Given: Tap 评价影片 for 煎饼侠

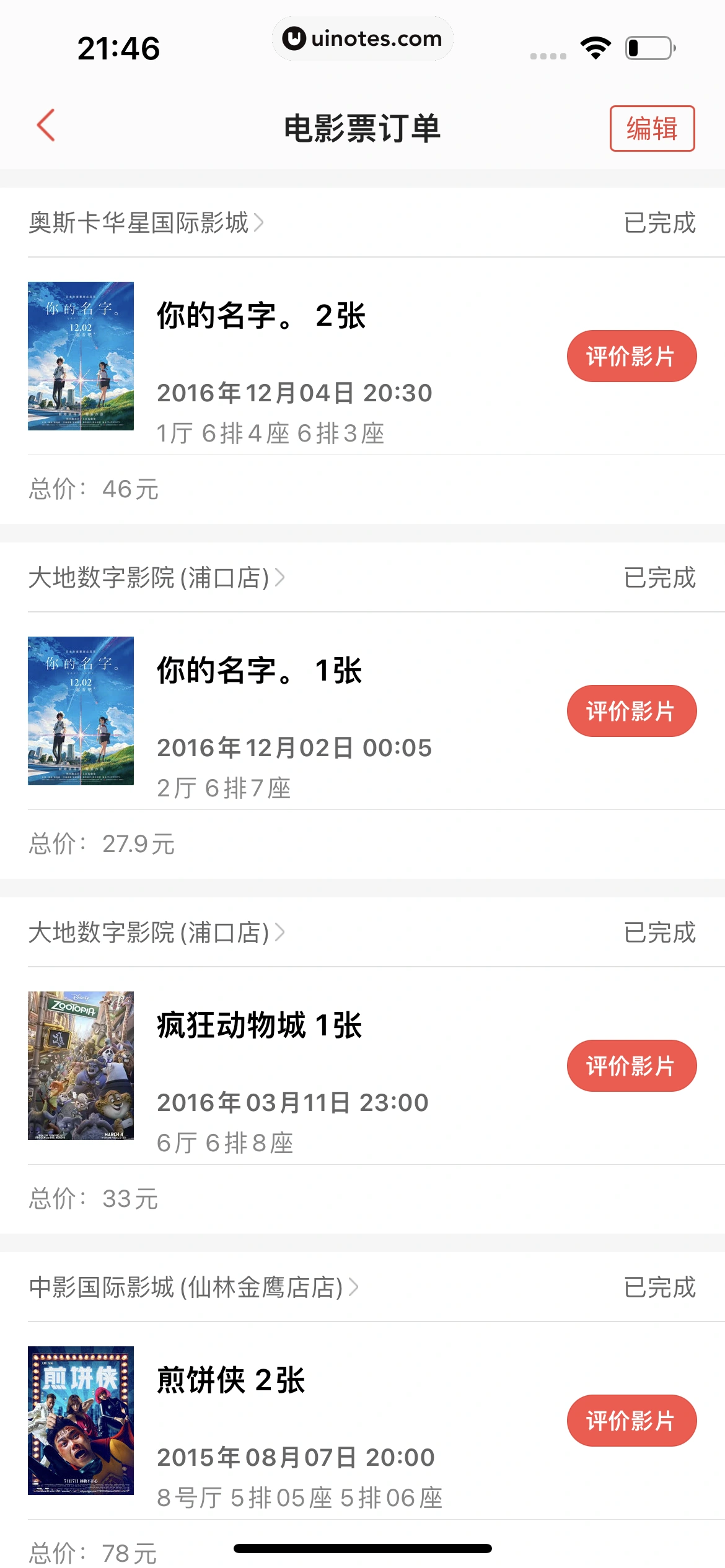Looking at the screenshot, I should click(631, 1421).
